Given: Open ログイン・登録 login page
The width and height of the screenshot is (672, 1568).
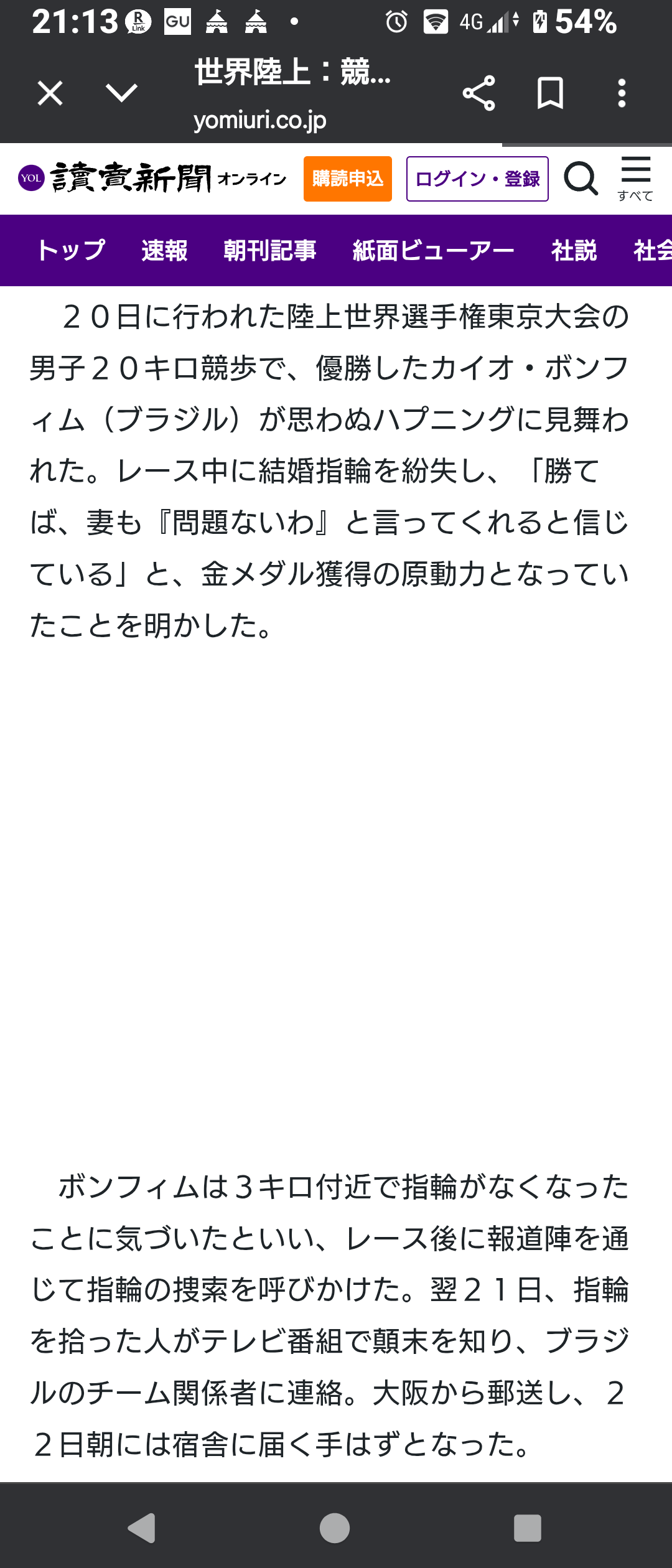Looking at the screenshot, I should [477, 179].
